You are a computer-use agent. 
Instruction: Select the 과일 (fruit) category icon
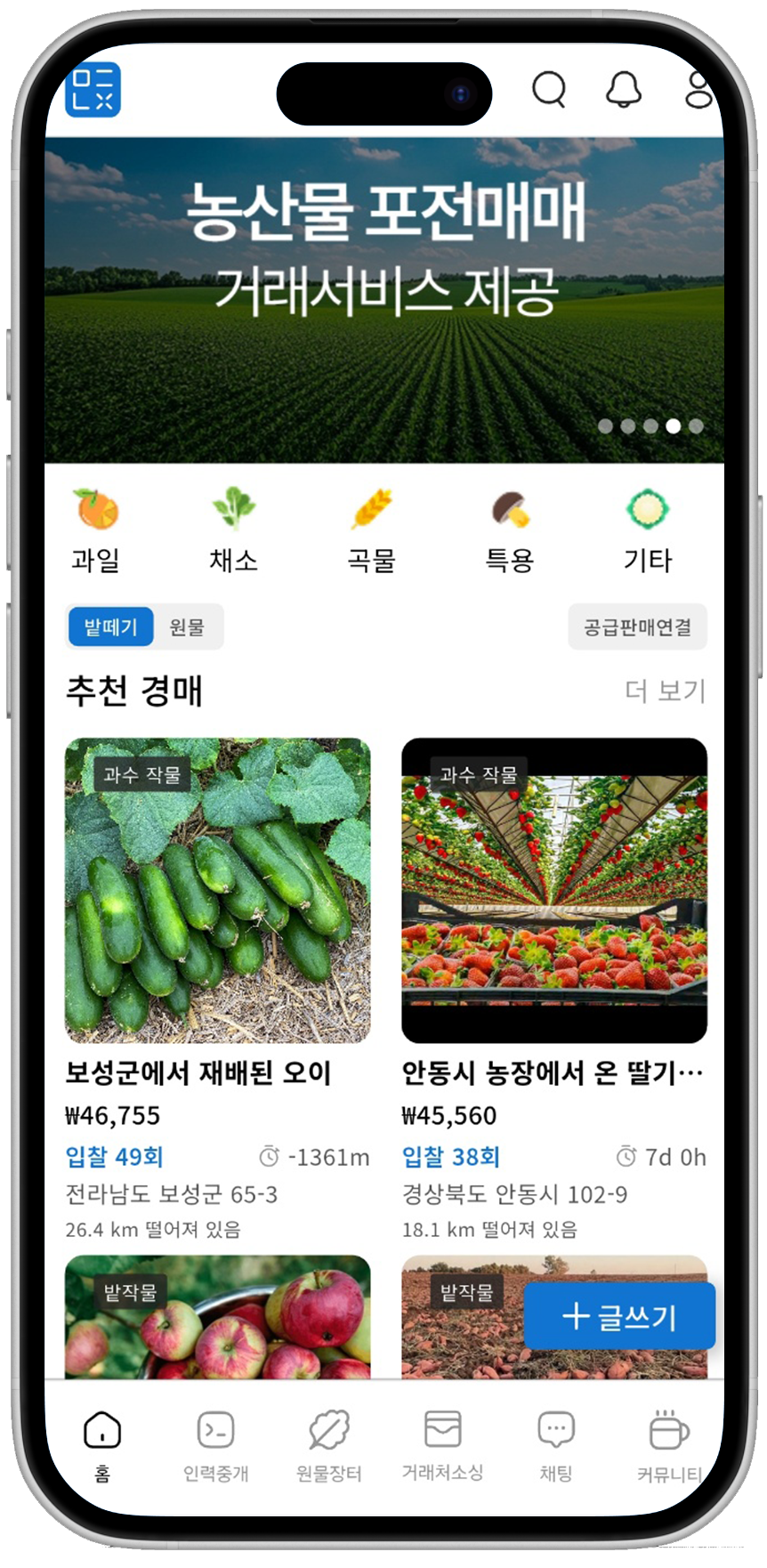click(96, 512)
